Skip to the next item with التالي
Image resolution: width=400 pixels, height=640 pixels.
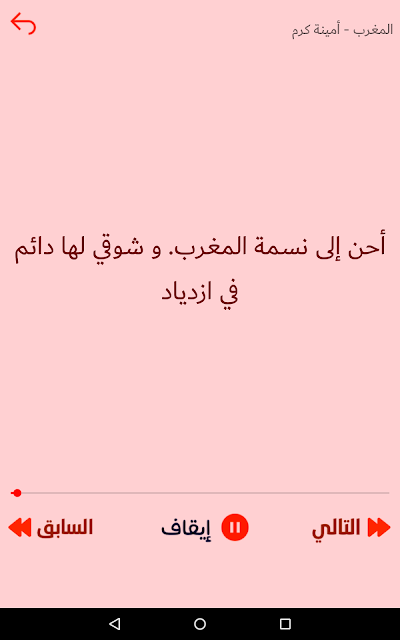coord(351,527)
